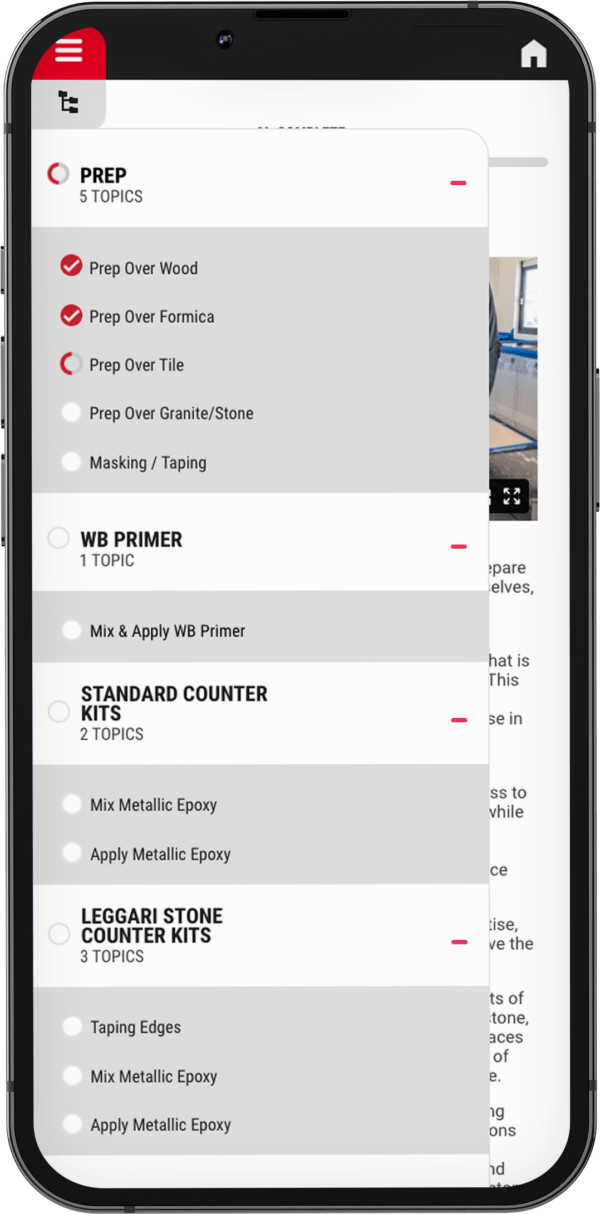Image resolution: width=600 pixels, height=1214 pixels.
Task: Open Apply Metallic Epoxy under Standard Counter Kits
Action: pos(160,854)
